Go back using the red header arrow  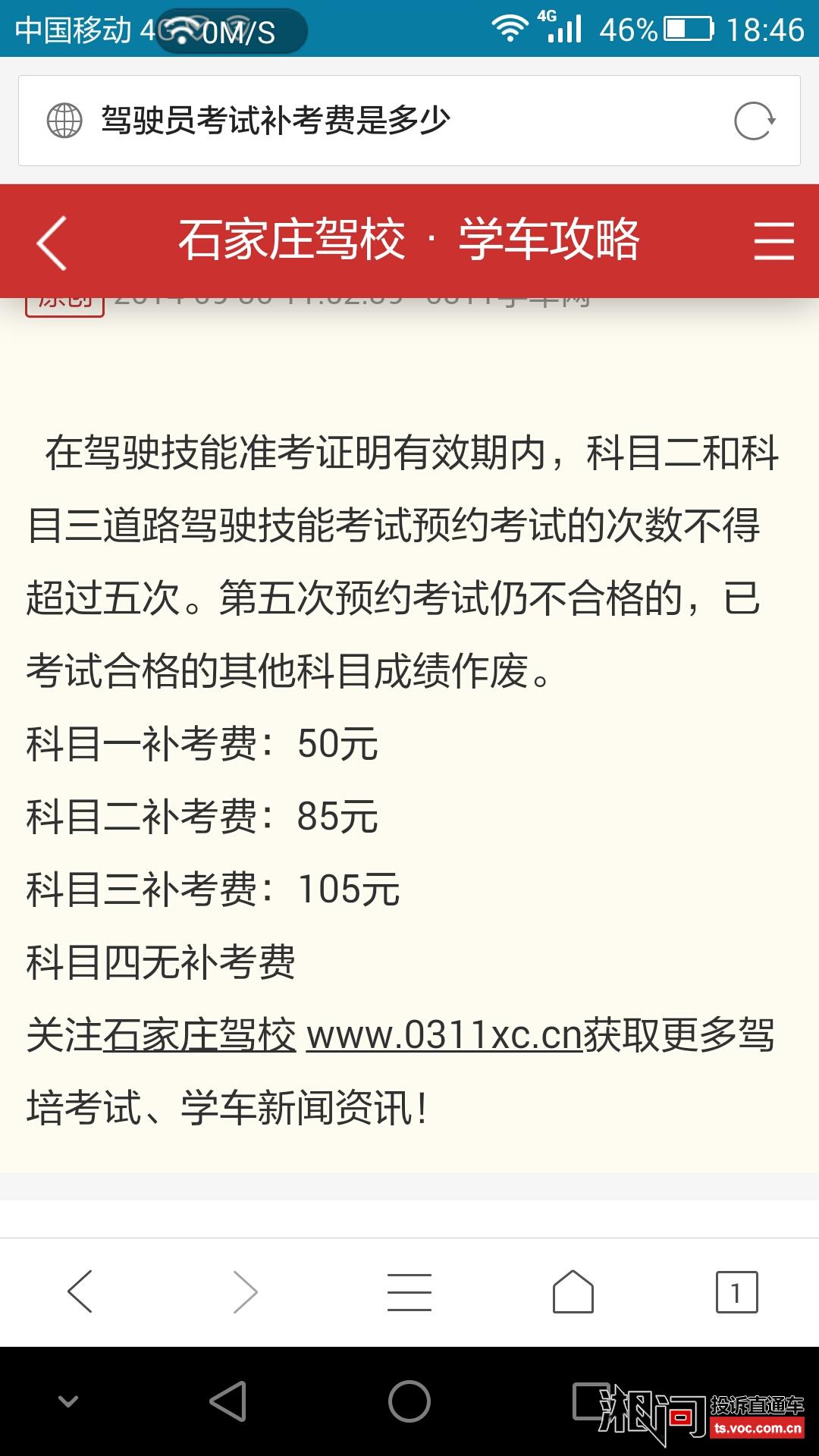coord(52,243)
